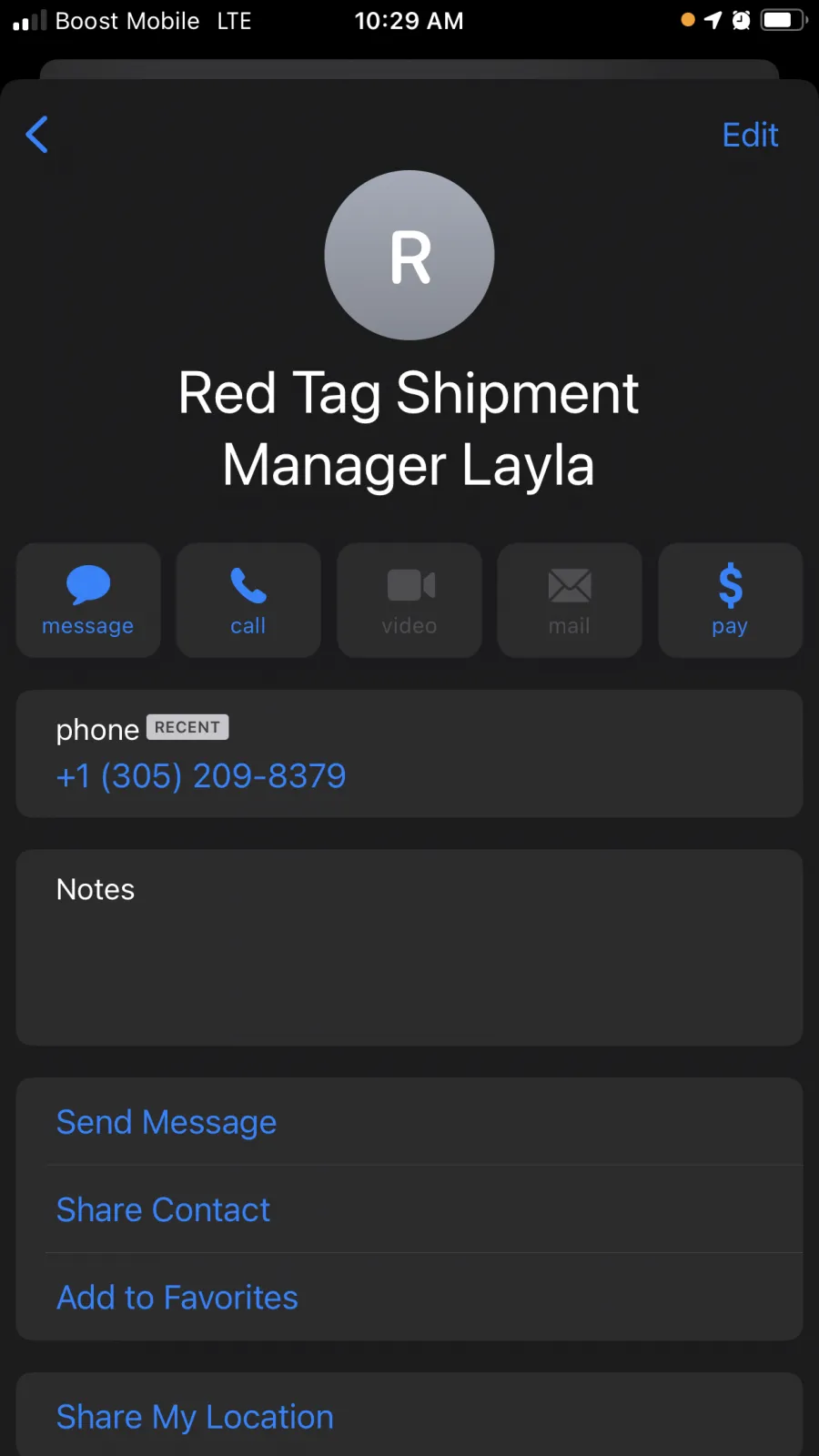Image resolution: width=819 pixels, height=1456 pixels.
Task: Call the contact via the call button
Action: click(248, 601)
